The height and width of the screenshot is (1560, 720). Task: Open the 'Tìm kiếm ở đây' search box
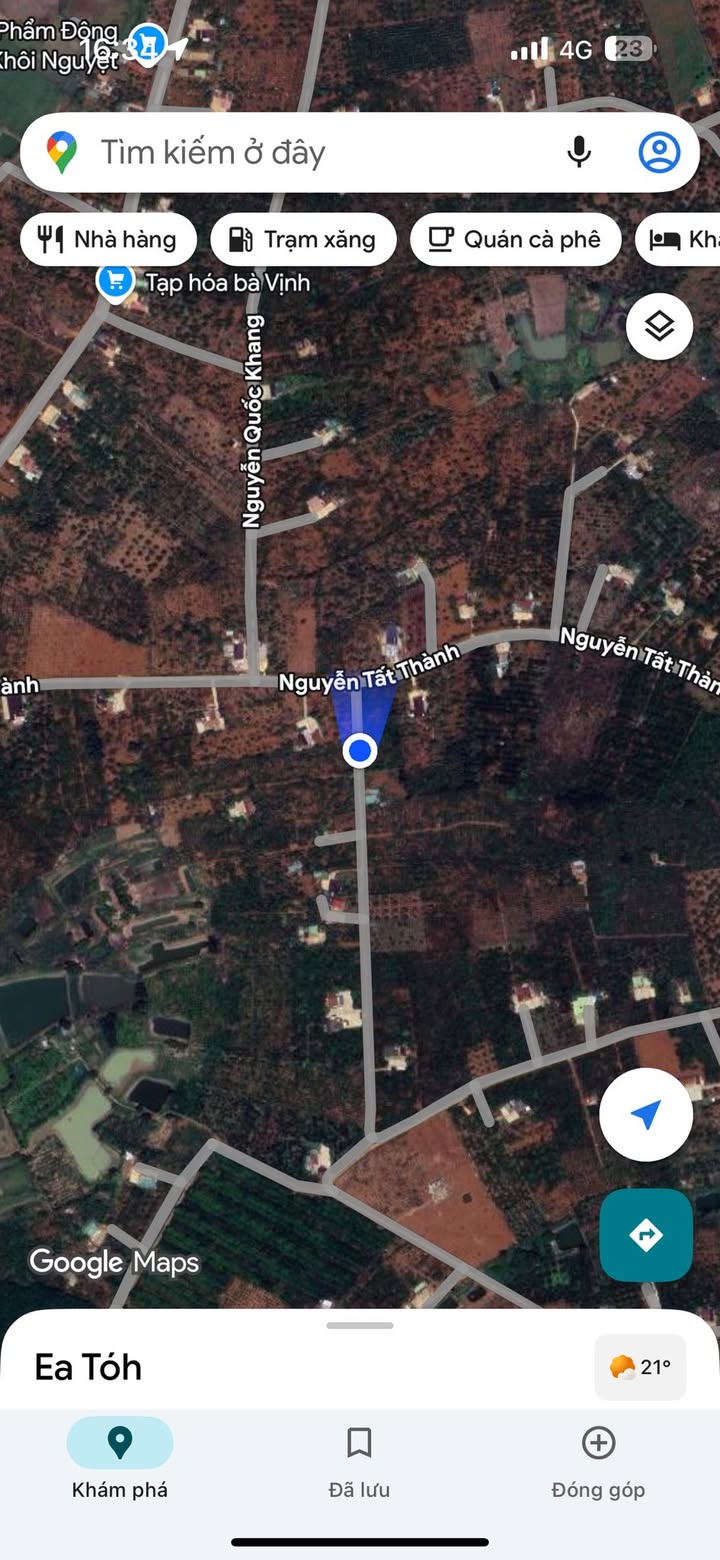click(x=300, y=153)
